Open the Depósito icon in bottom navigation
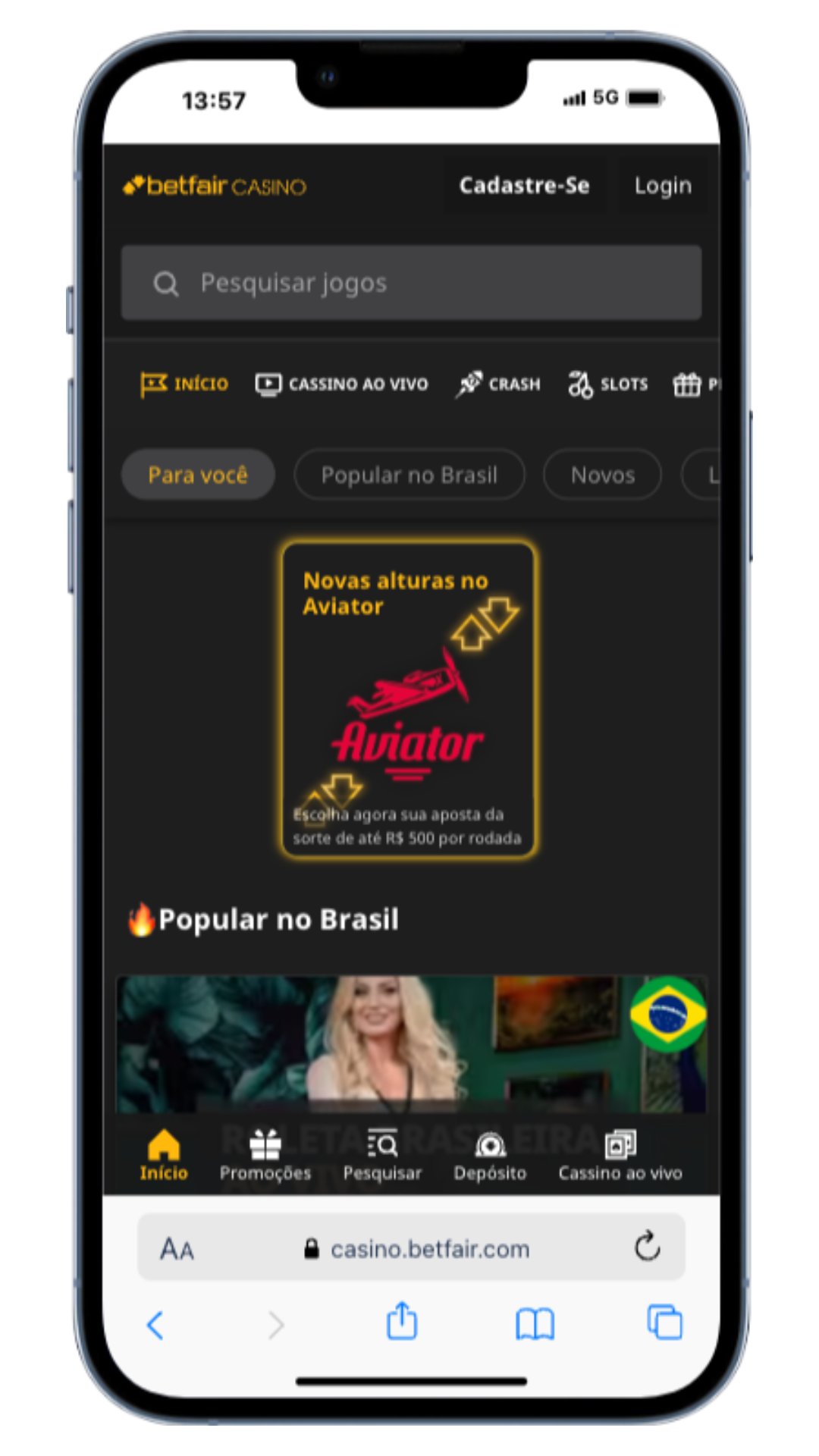819x1456 pixels. pos(490,1144)
